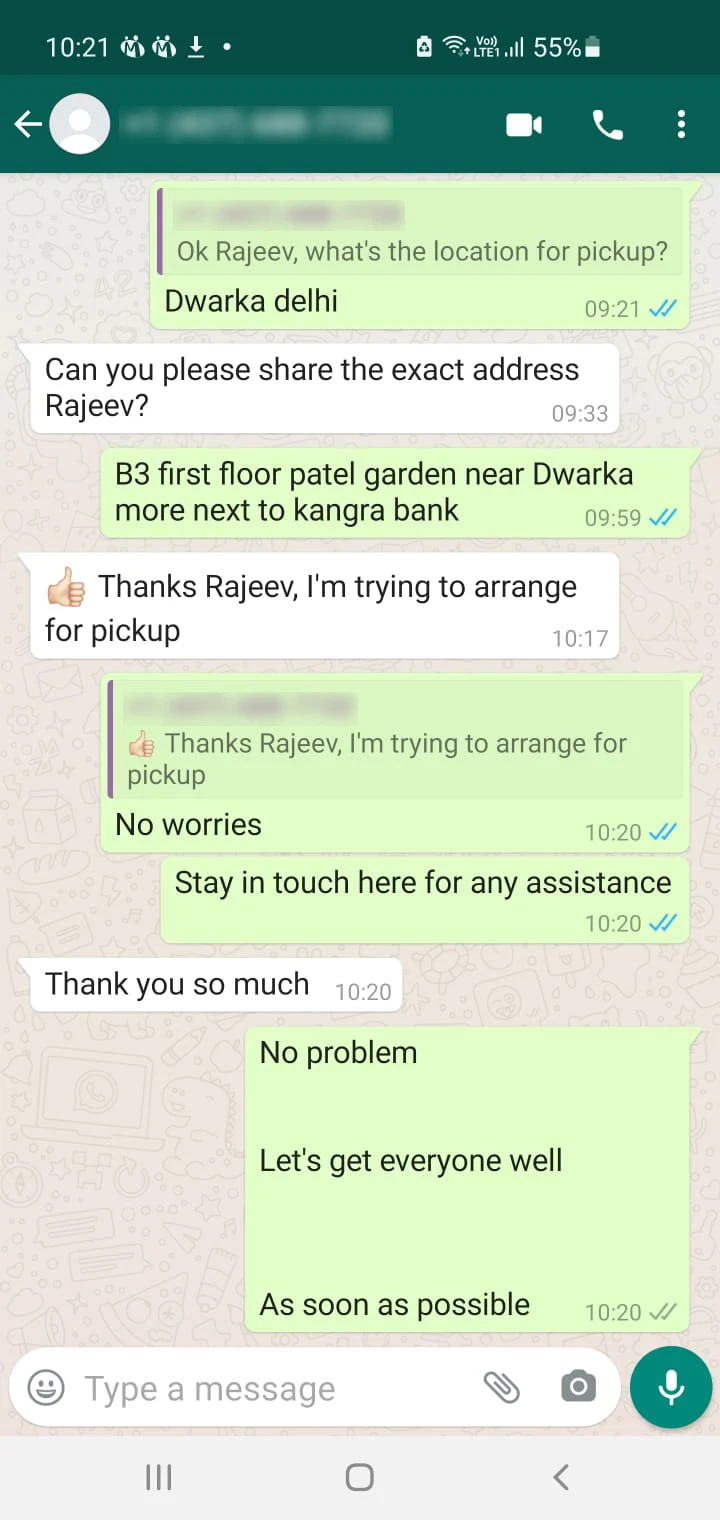This screenshot has width=720, height=1520.
Task: Start a video call
Action: click(524, 125)
